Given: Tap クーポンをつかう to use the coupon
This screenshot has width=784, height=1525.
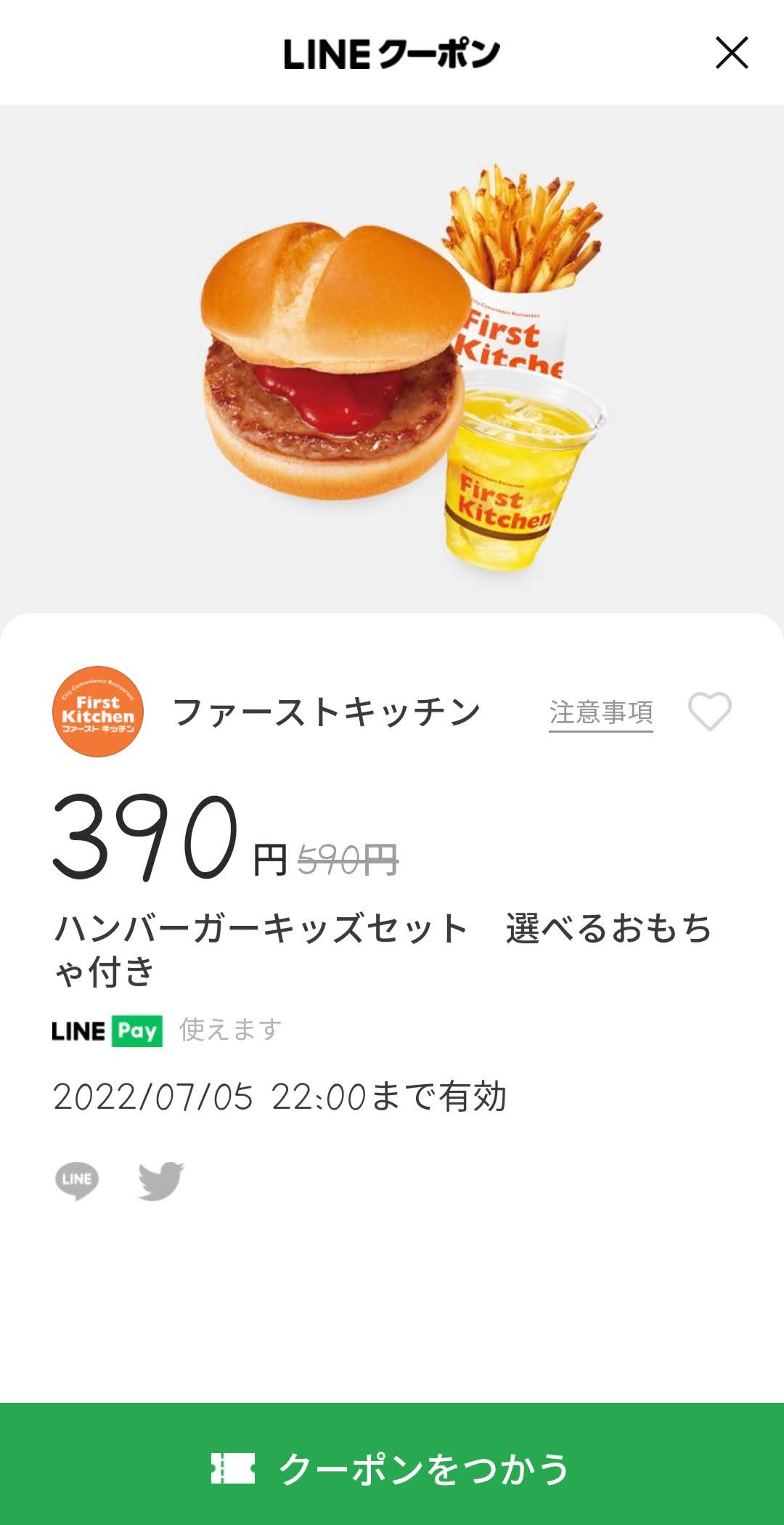Looking at the screenshot, I should pyautogui.click(x=392, y=1468).
